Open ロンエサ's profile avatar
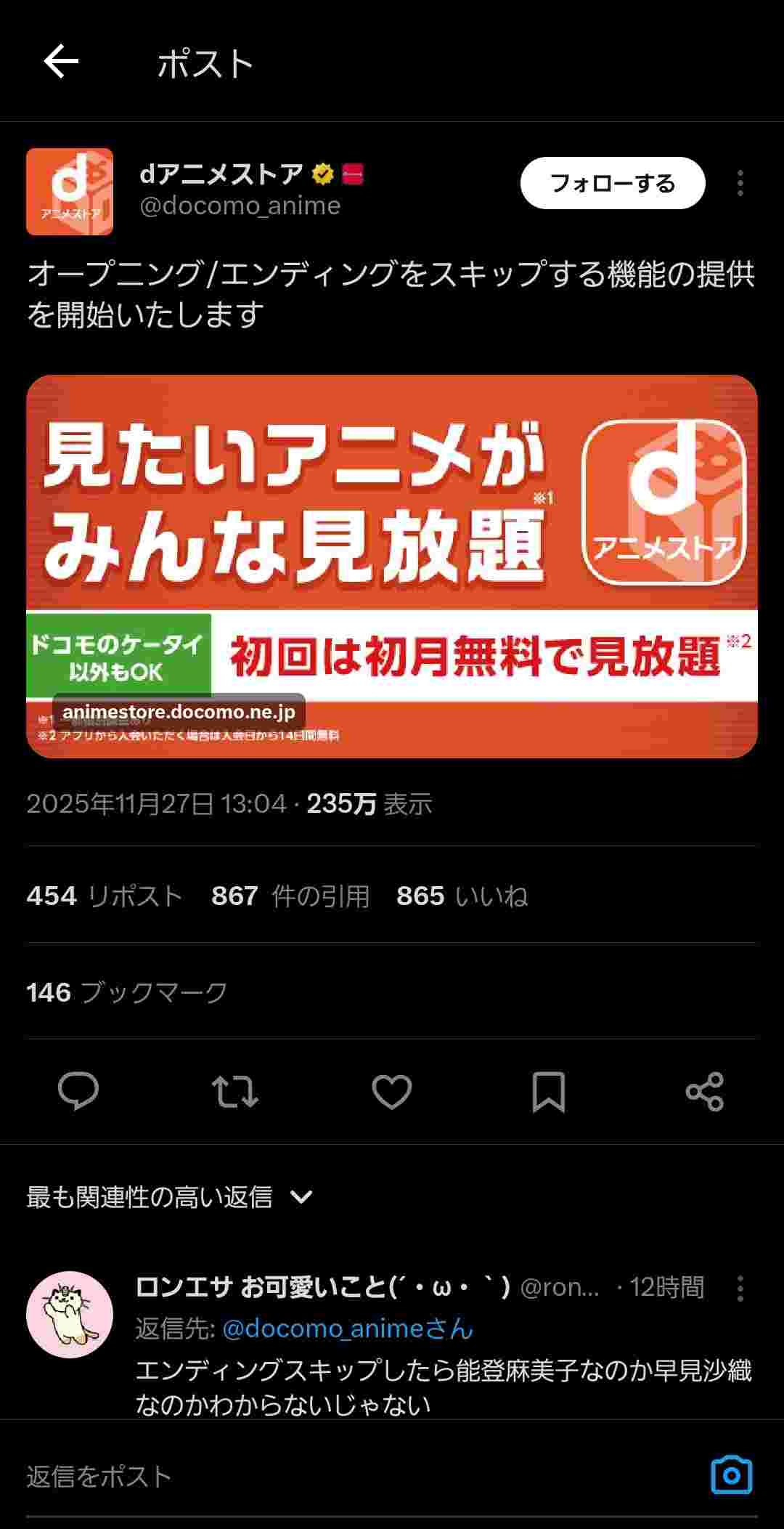The width and height of the screenshot is (784, 1529). pyautogui.click(x=70, y=1314)
